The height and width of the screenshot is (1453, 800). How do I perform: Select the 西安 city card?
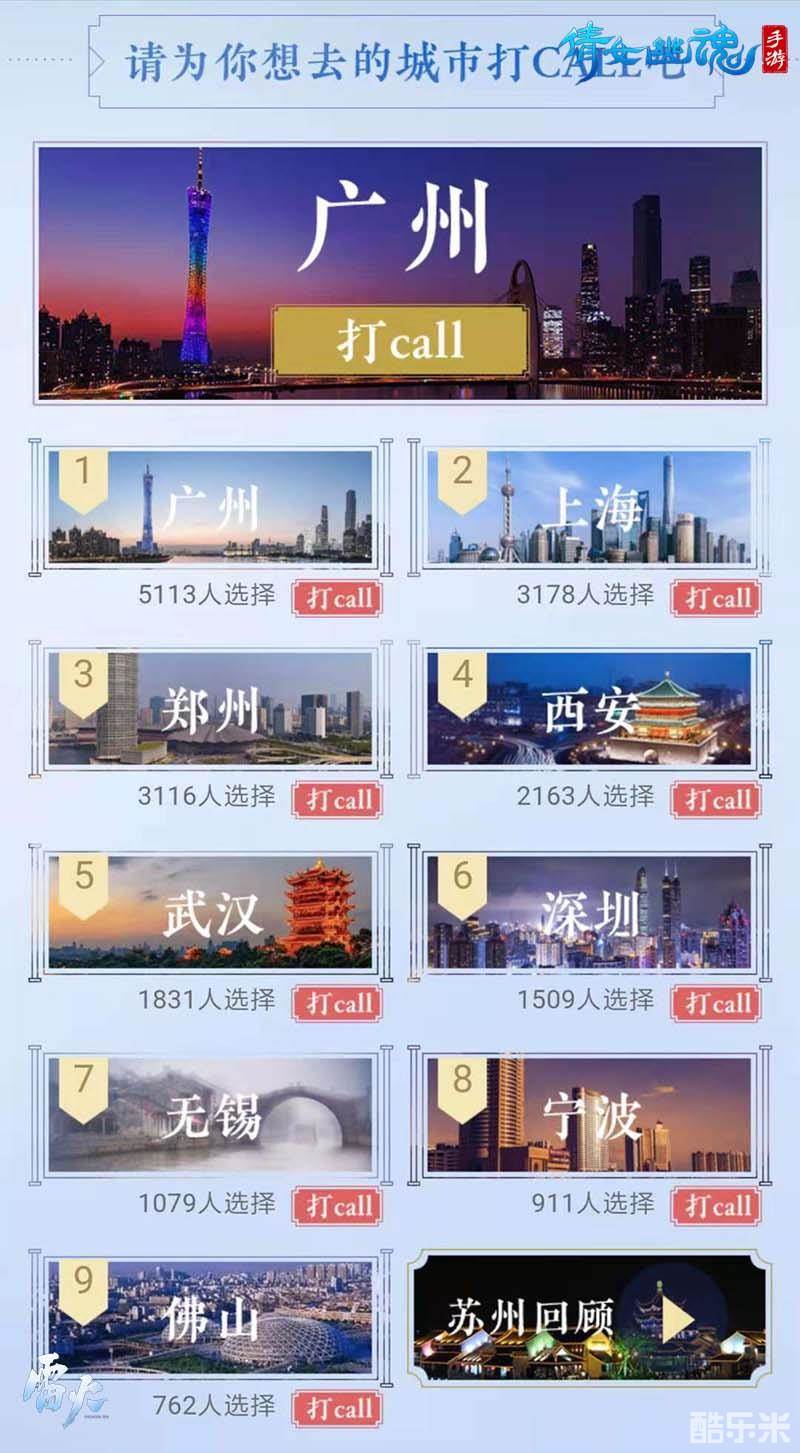tap(589, 708)
